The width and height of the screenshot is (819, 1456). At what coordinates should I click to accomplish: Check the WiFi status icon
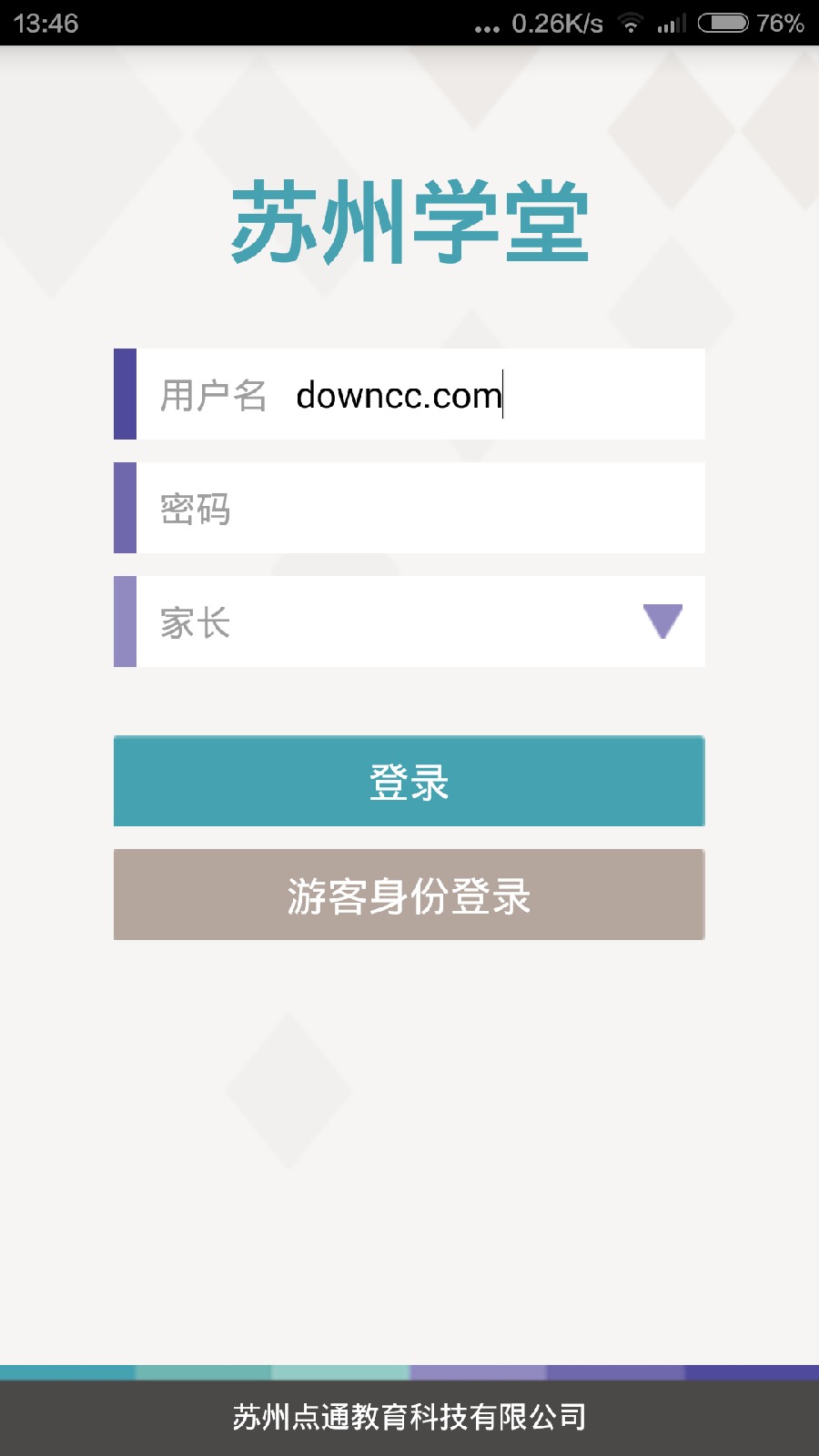coord(630,25)
